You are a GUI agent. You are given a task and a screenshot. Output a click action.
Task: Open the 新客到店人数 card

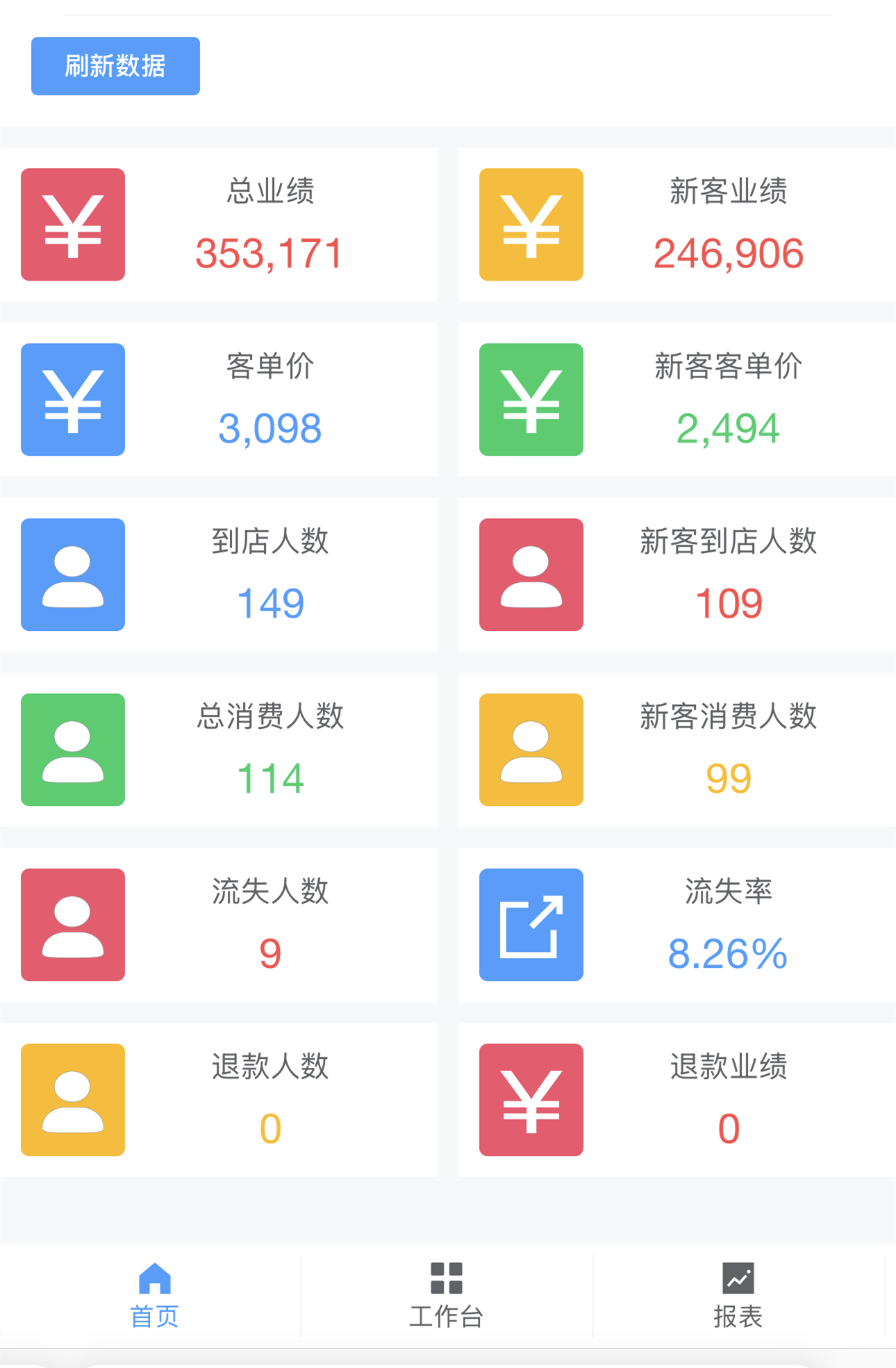[x=677, y=575]
